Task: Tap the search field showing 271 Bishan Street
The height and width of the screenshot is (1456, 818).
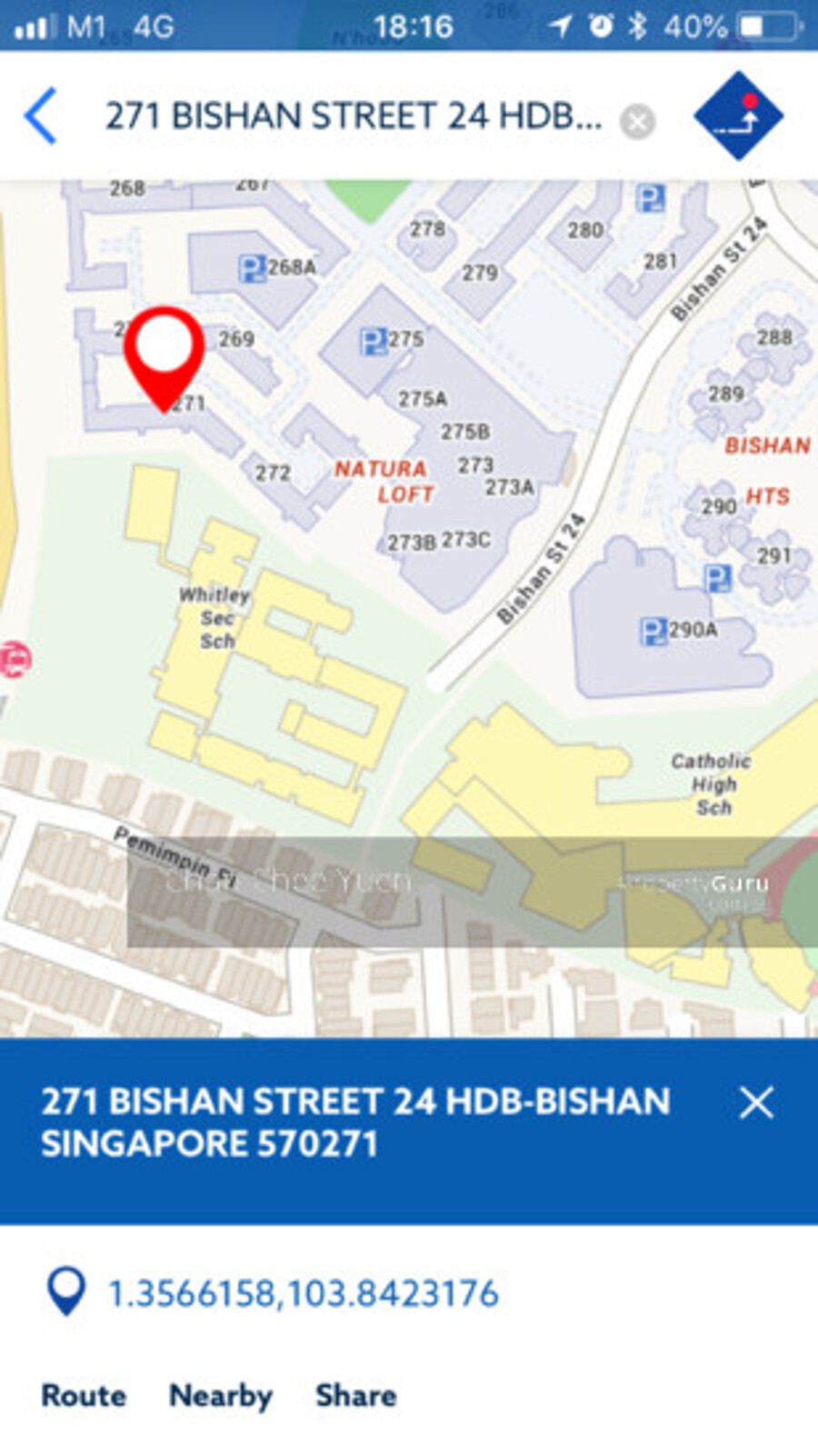Action: pyautogui.click(x=353, y=117)
